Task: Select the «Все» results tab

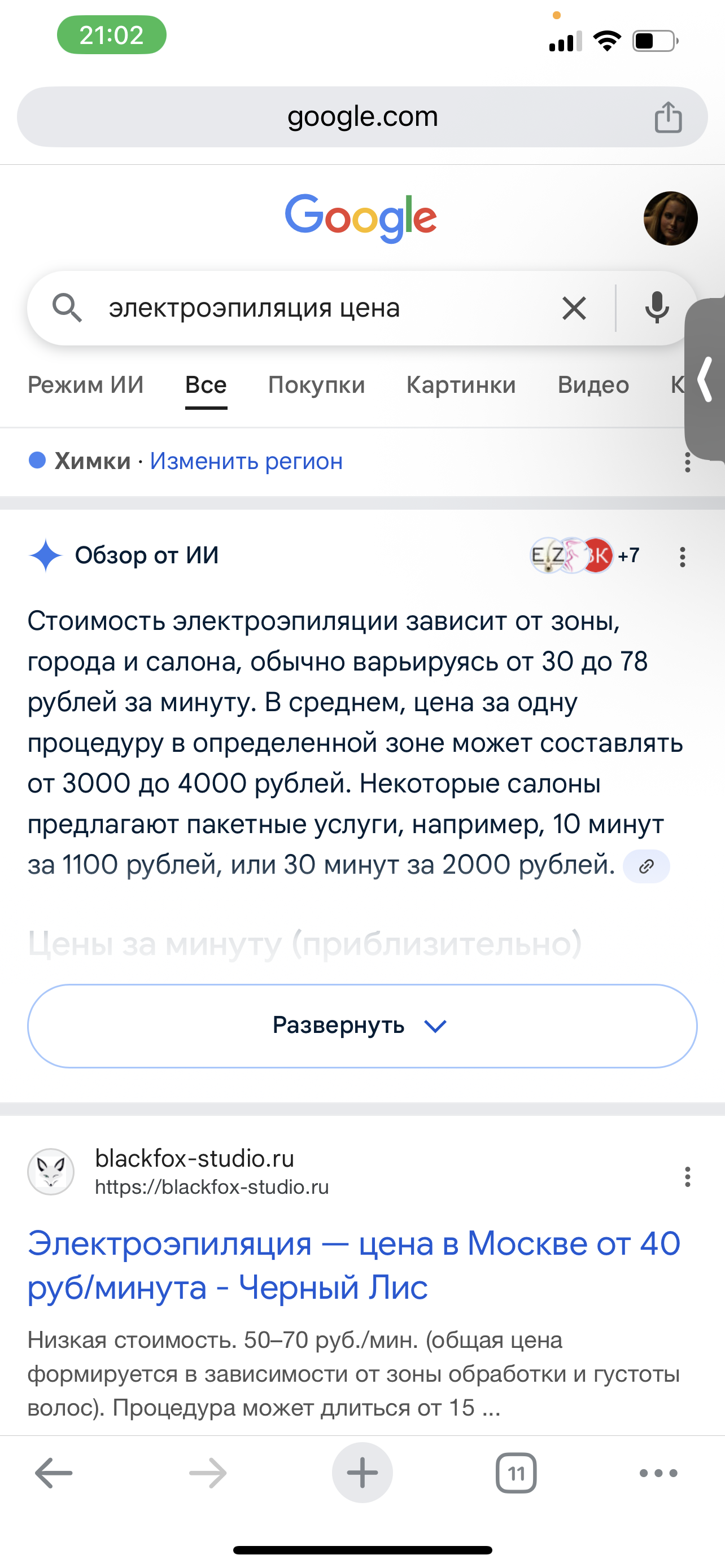Action: pyautogui.click(x=206, y=385)
